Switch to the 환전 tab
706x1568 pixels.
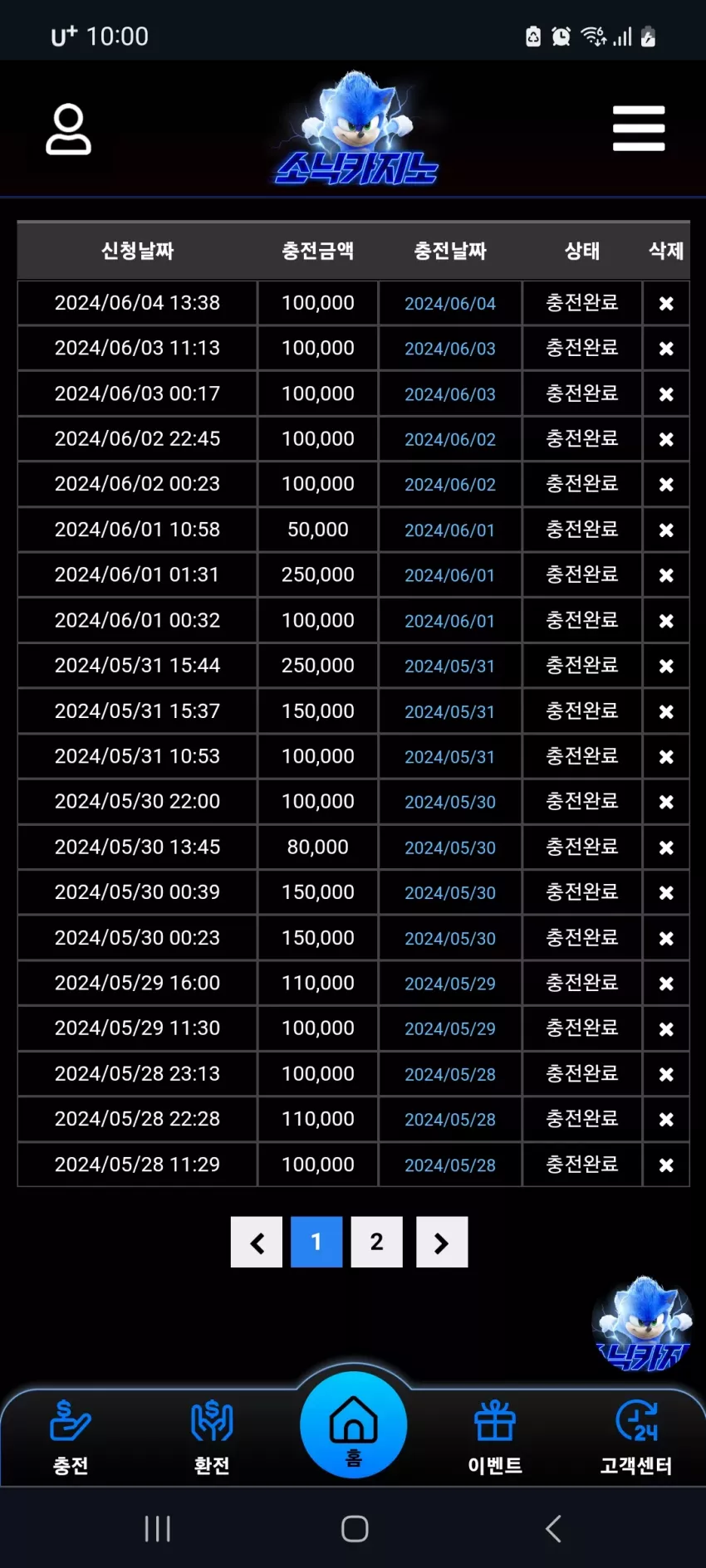click(212, 1438)
